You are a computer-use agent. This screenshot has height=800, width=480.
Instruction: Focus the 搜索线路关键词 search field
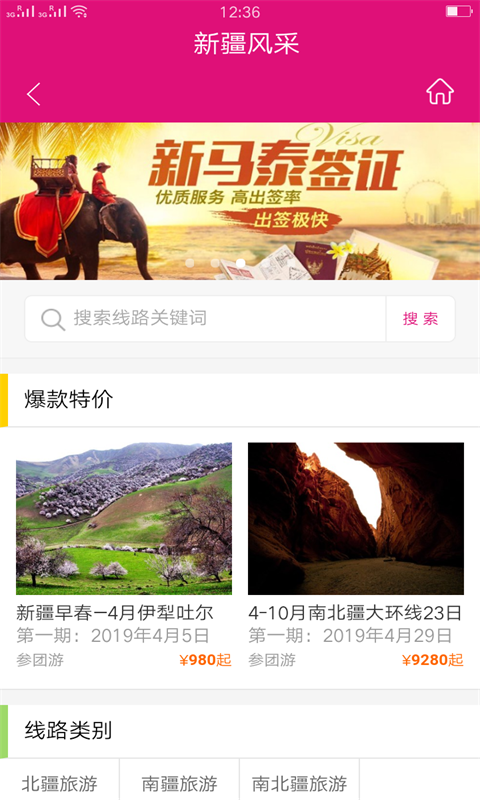point(206,319)
